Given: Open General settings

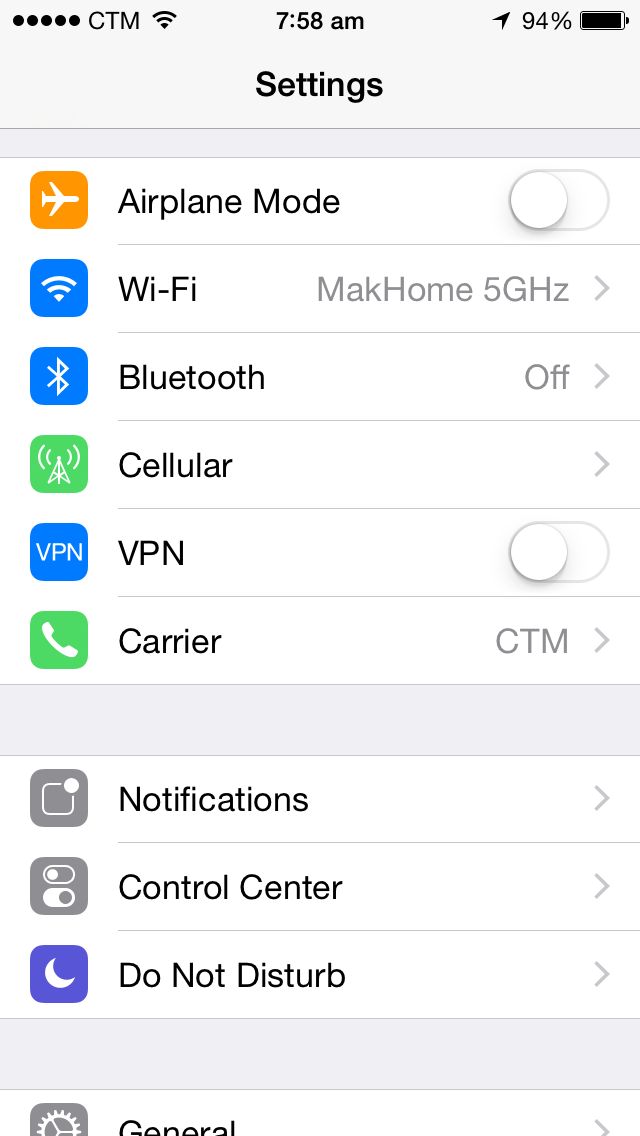Looking at the screenshot, I should pyautogui.click(x=320, y=1122).
